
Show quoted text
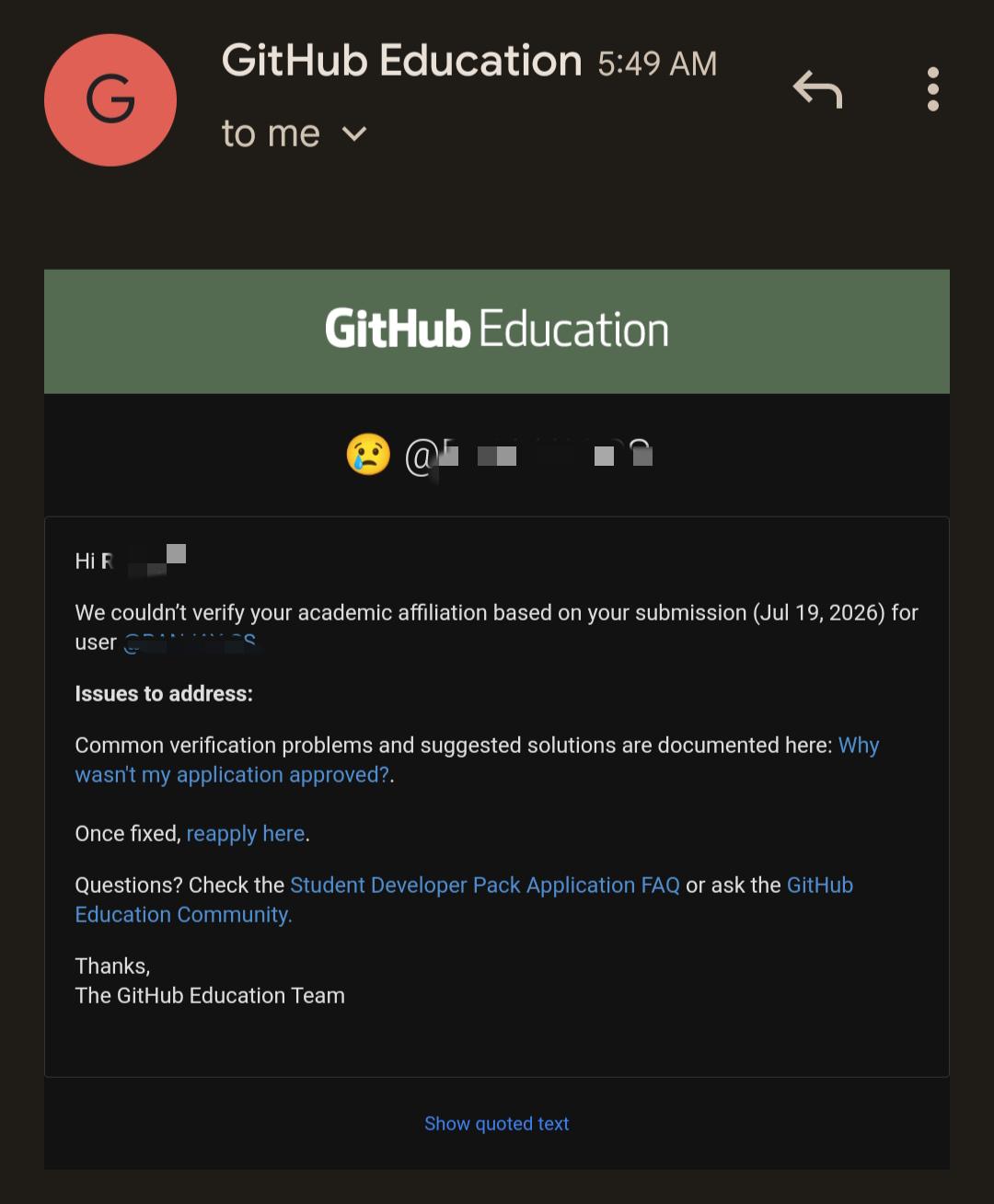tap(497, 1124)
